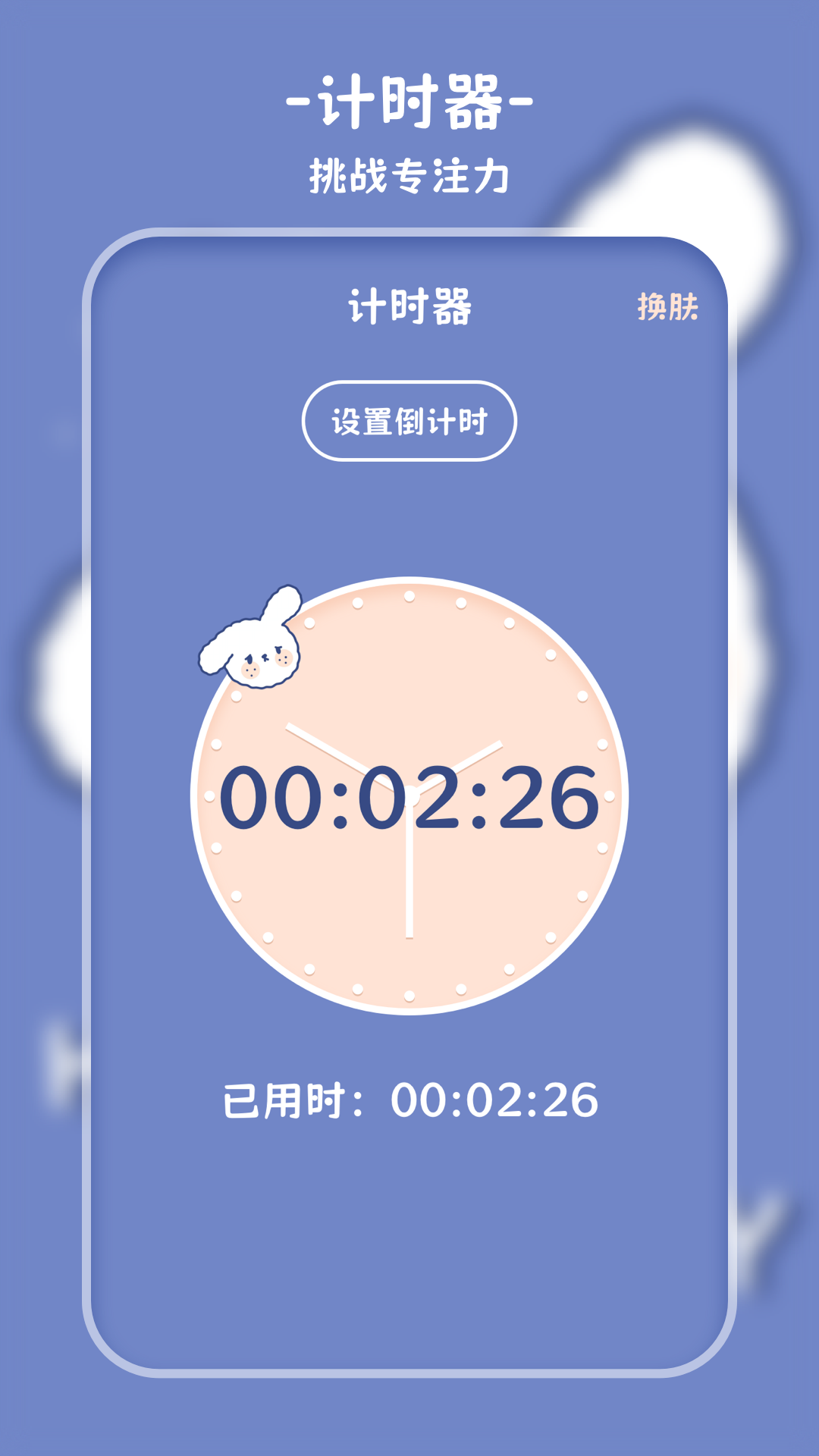Select the 计时器 card header title

(x=409, y=303)
